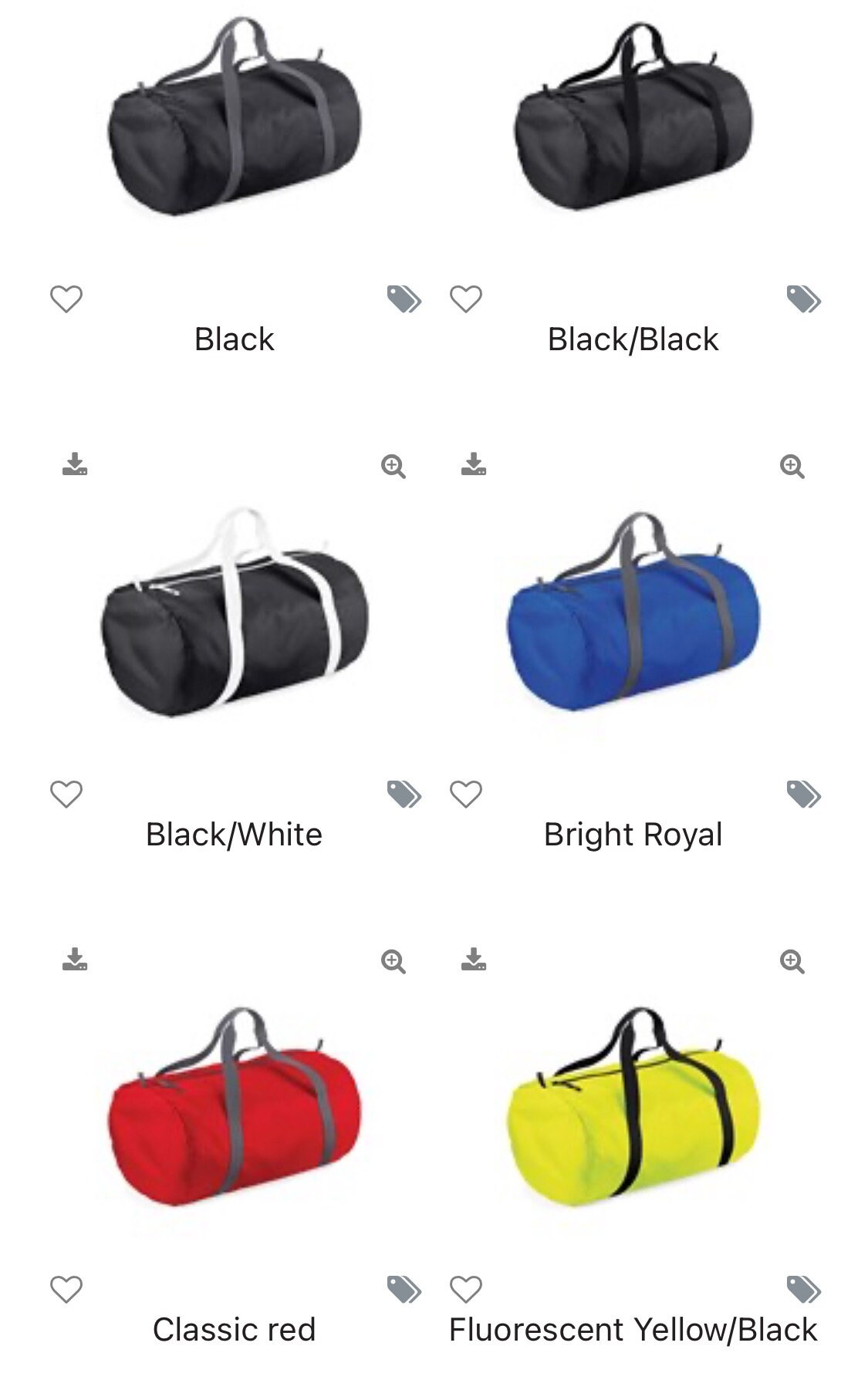The height and width of the screenshot is (1400, 868).
Task: Tap the tag icon for Black/White
Action: click(x=404, y=794)
